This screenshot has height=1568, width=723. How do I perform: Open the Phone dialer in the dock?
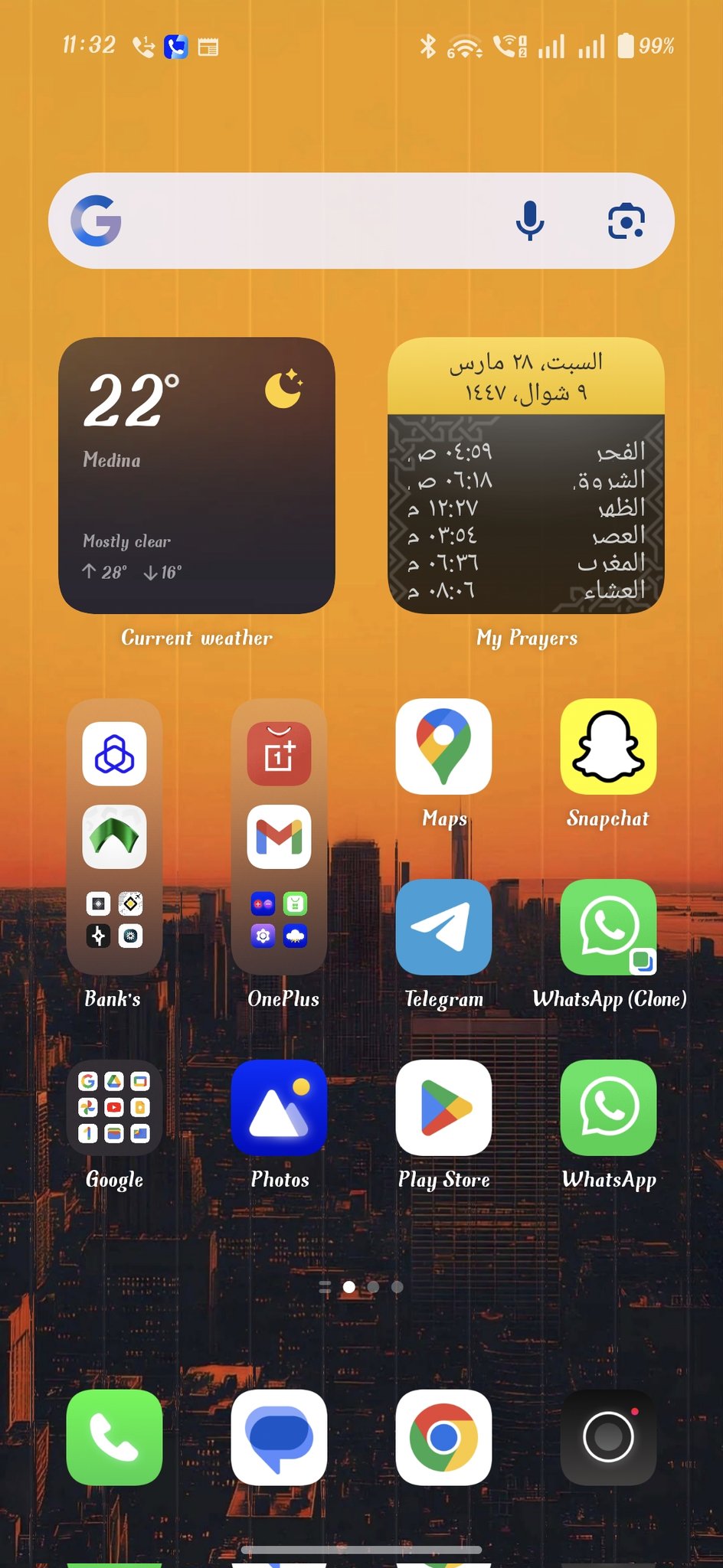click(114, 1437)
